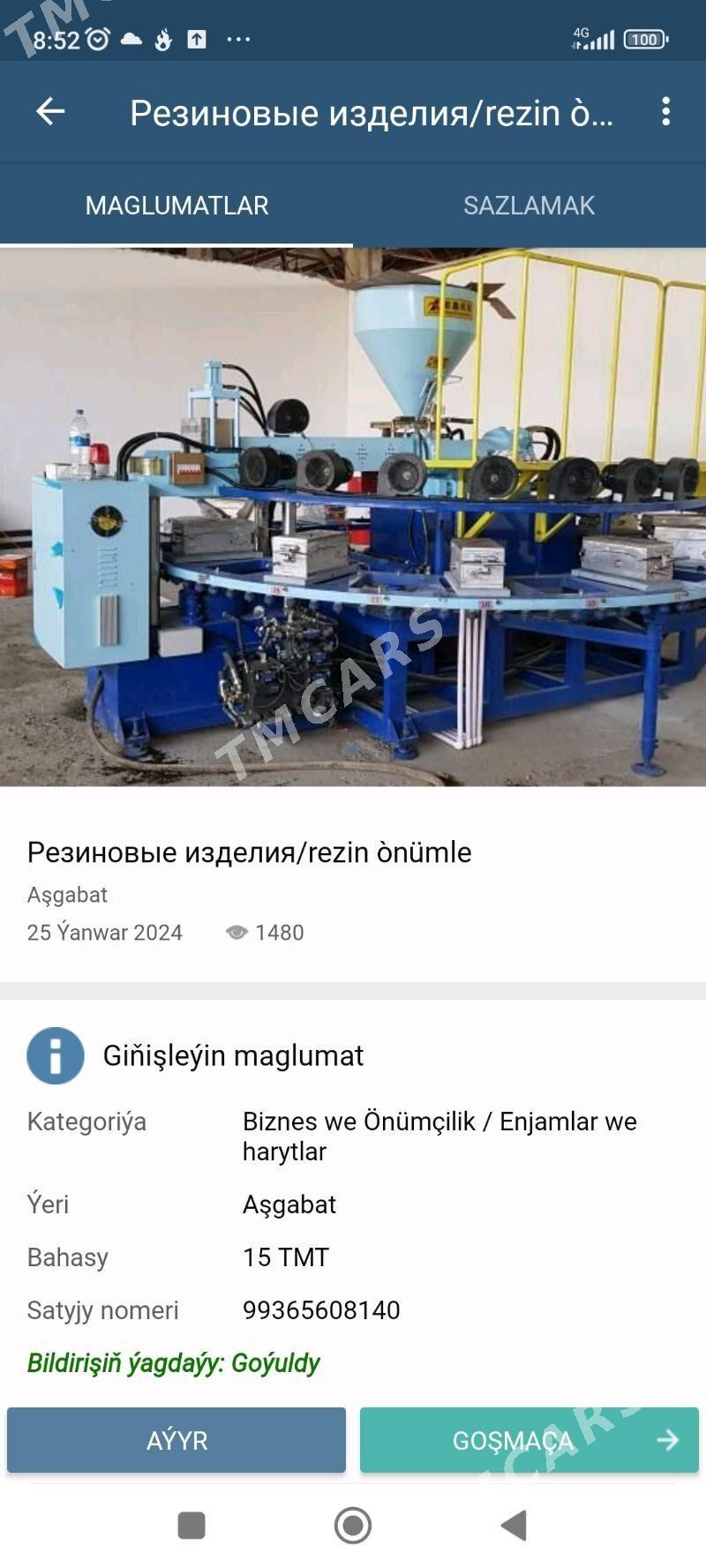706x1568 pixels.
Task: Switch to the SAZLAMAK tab
Action: tap(529, 206)
